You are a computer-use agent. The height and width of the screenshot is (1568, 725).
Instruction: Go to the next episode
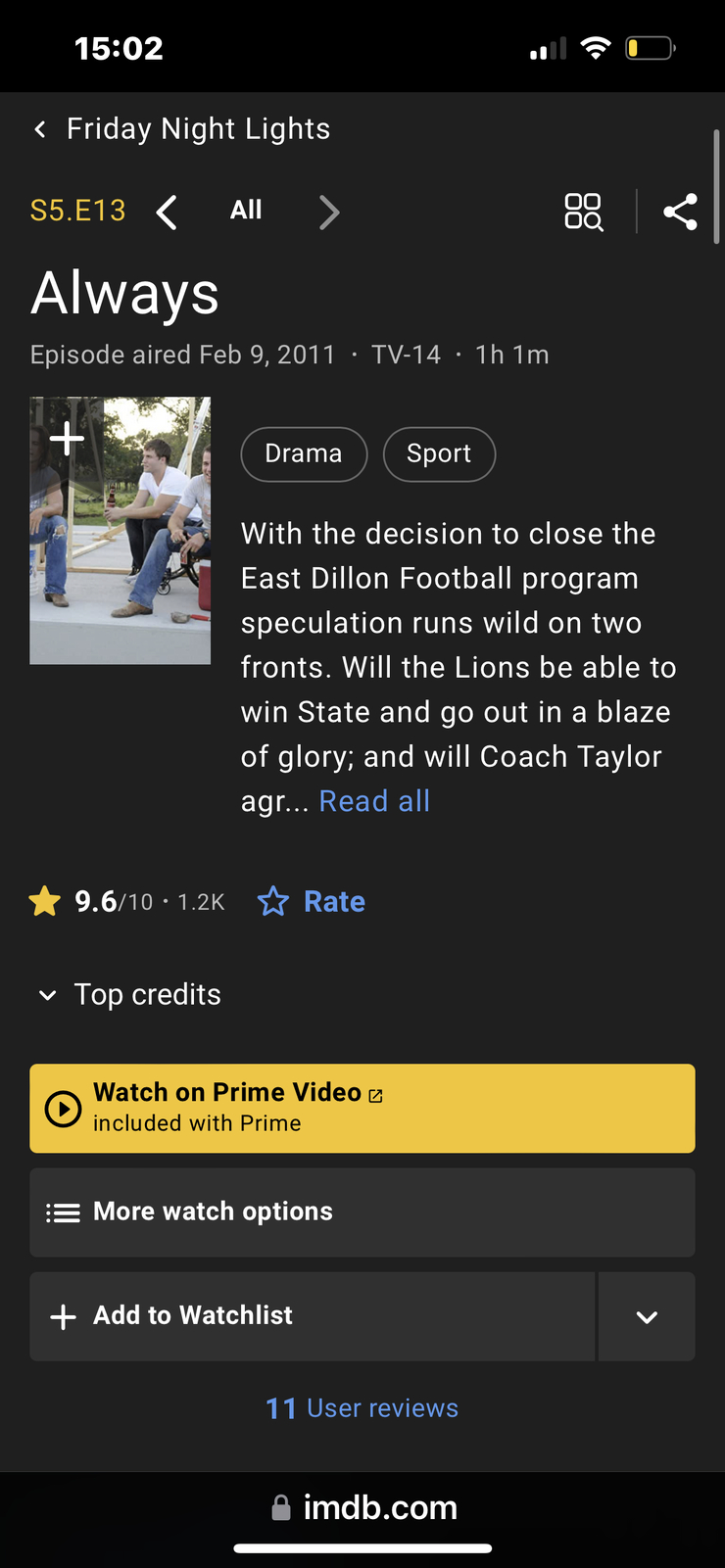pos(329,212)
